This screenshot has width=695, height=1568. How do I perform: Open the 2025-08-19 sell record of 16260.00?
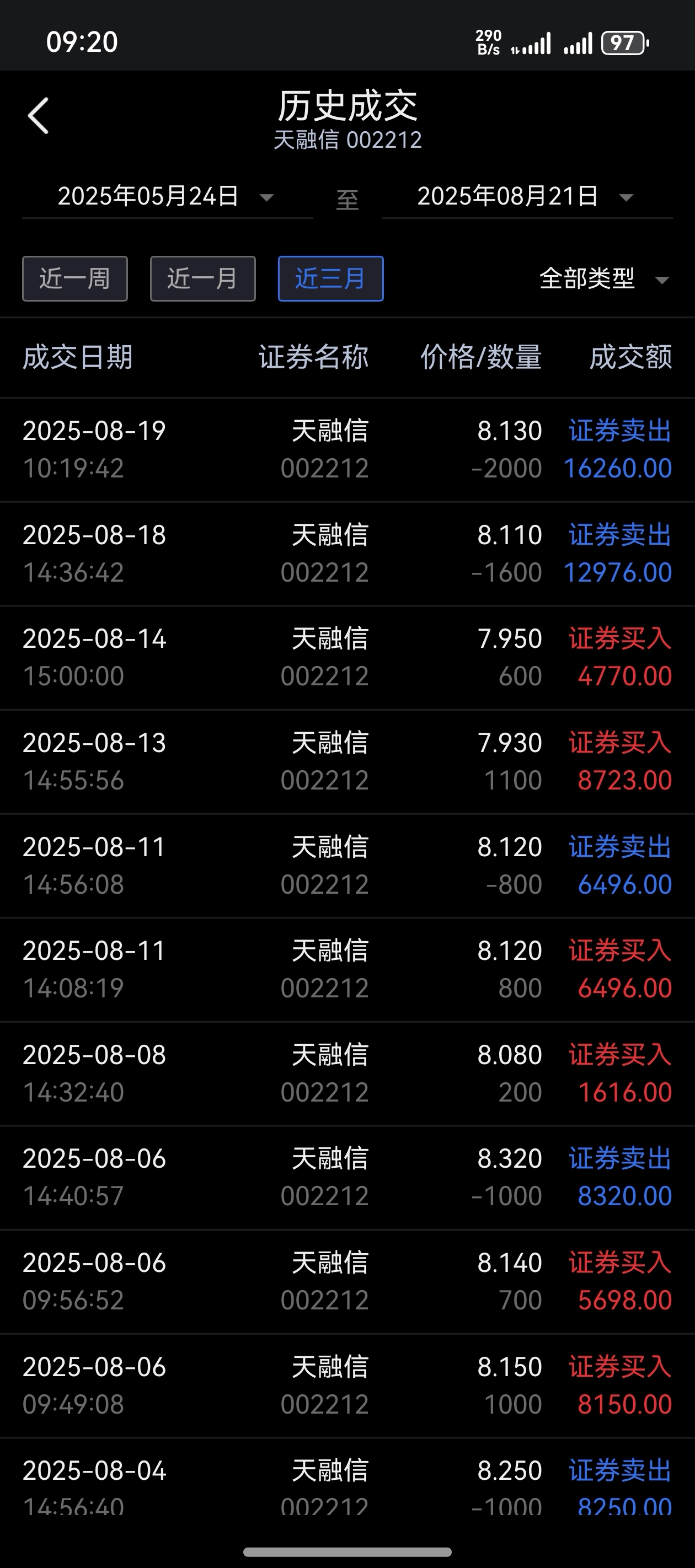tap(347, 450)
